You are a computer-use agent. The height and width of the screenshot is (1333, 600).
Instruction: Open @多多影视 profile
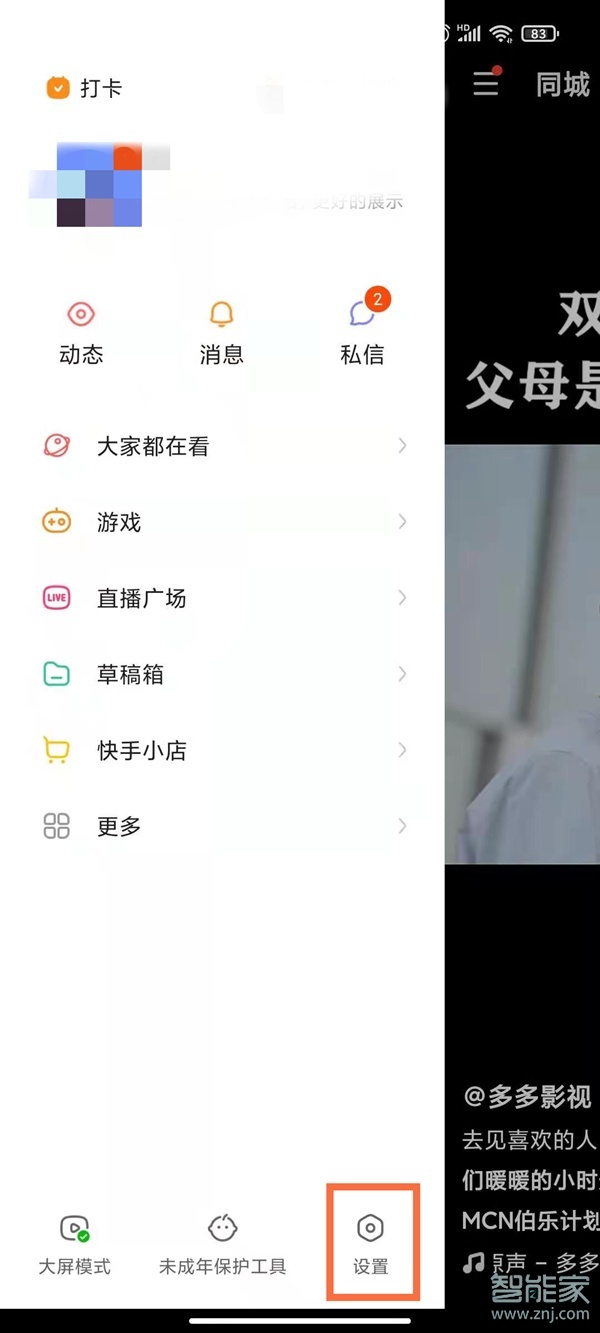[527, 1097]
